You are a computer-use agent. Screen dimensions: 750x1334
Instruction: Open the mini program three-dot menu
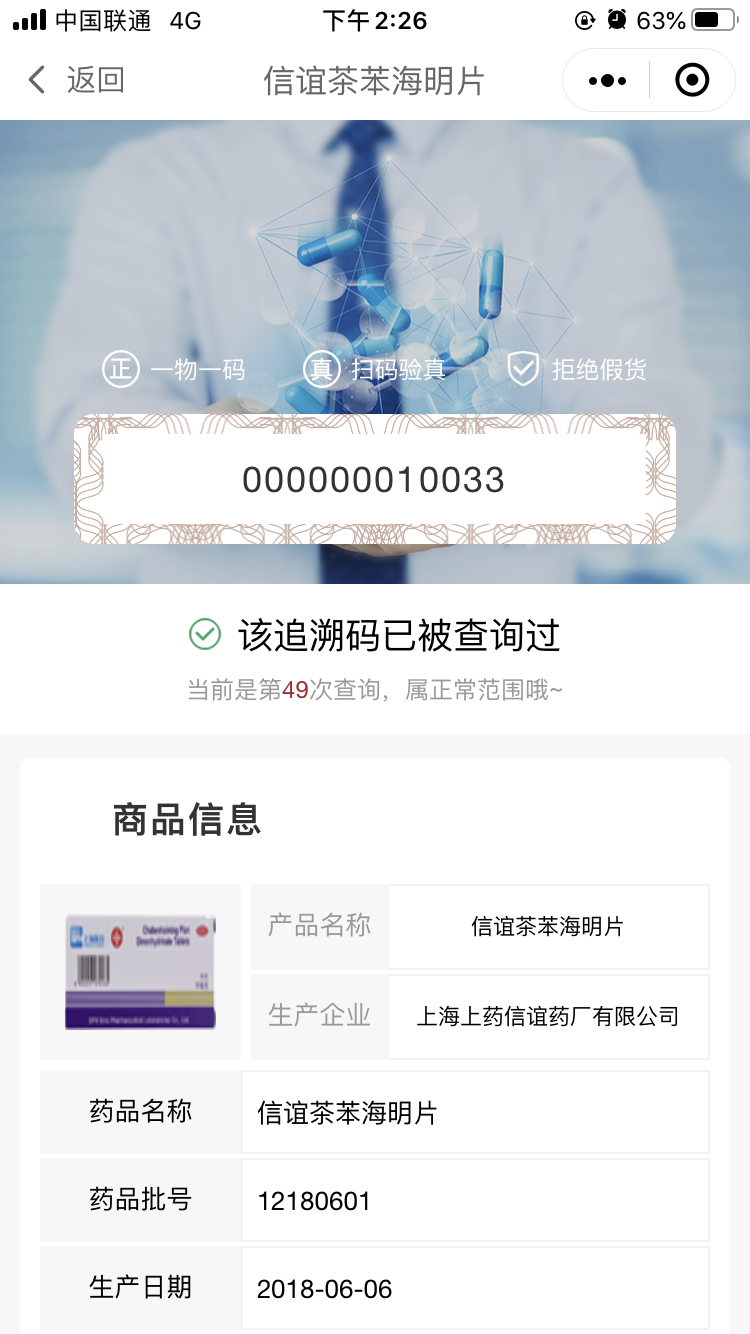[607, 80]
